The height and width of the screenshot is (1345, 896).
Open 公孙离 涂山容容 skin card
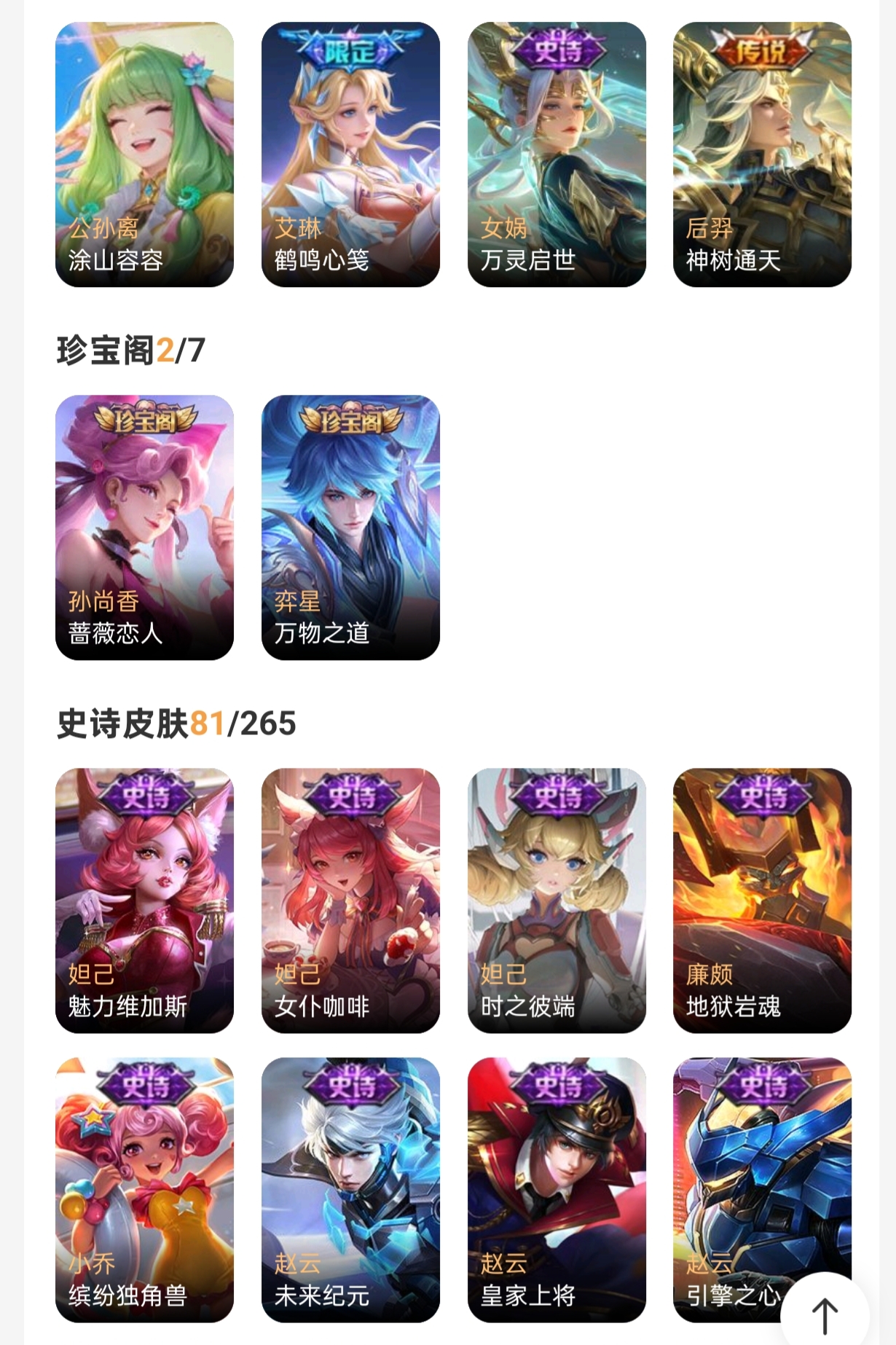[x=144, y=154]
